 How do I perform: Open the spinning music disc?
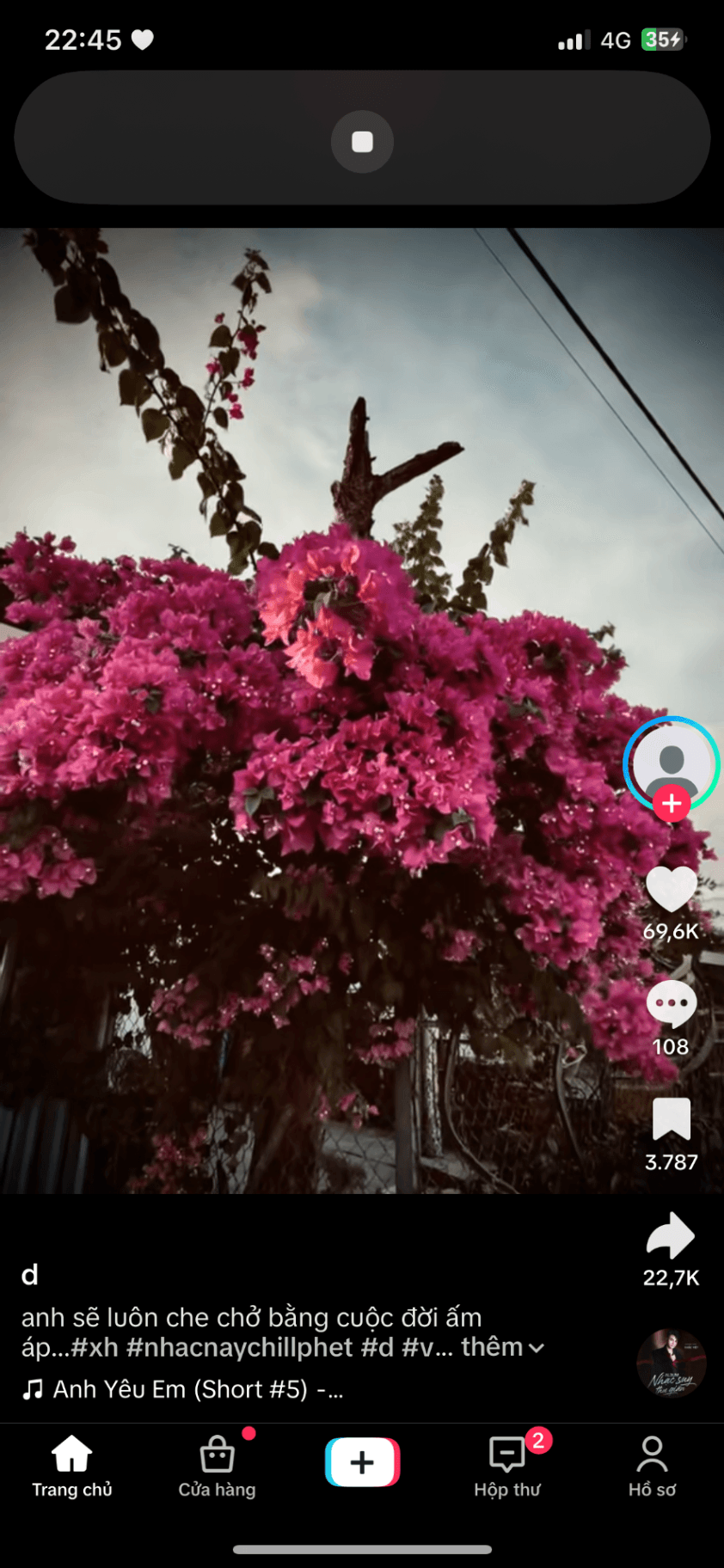coord(671,1363)
